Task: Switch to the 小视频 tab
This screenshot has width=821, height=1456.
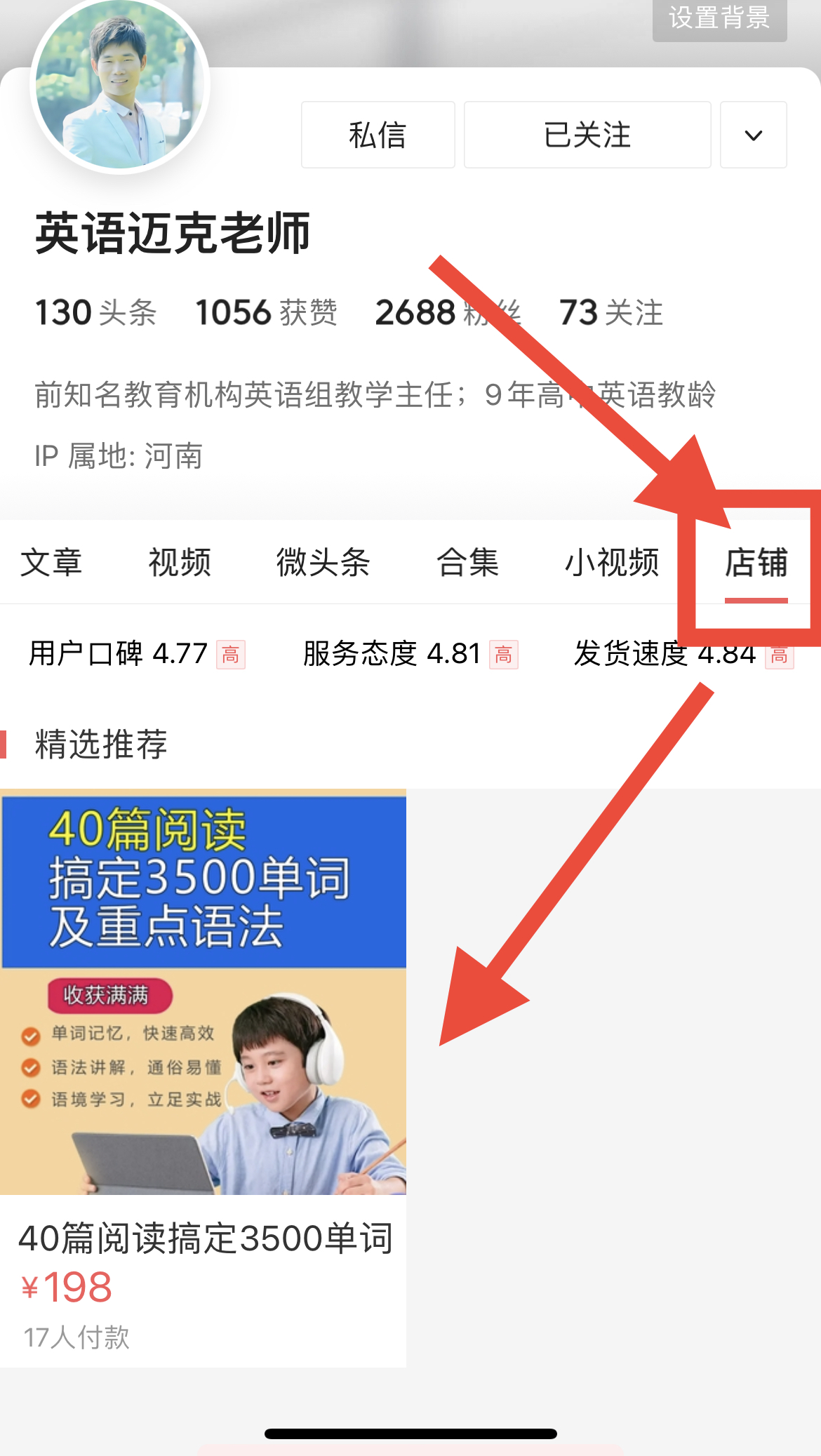Action: 612,562
